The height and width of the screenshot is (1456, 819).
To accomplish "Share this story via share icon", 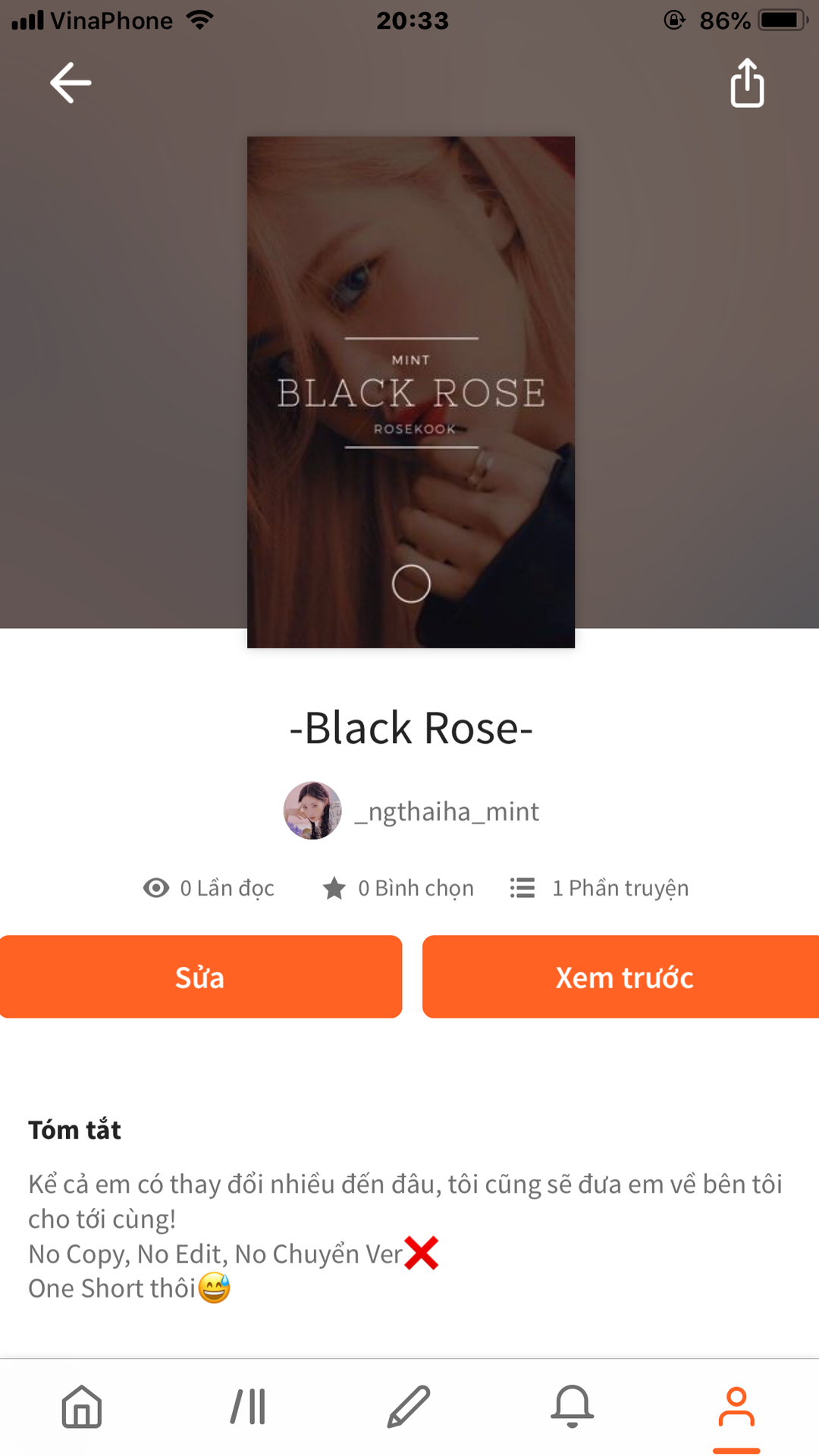I will (747, 83).
